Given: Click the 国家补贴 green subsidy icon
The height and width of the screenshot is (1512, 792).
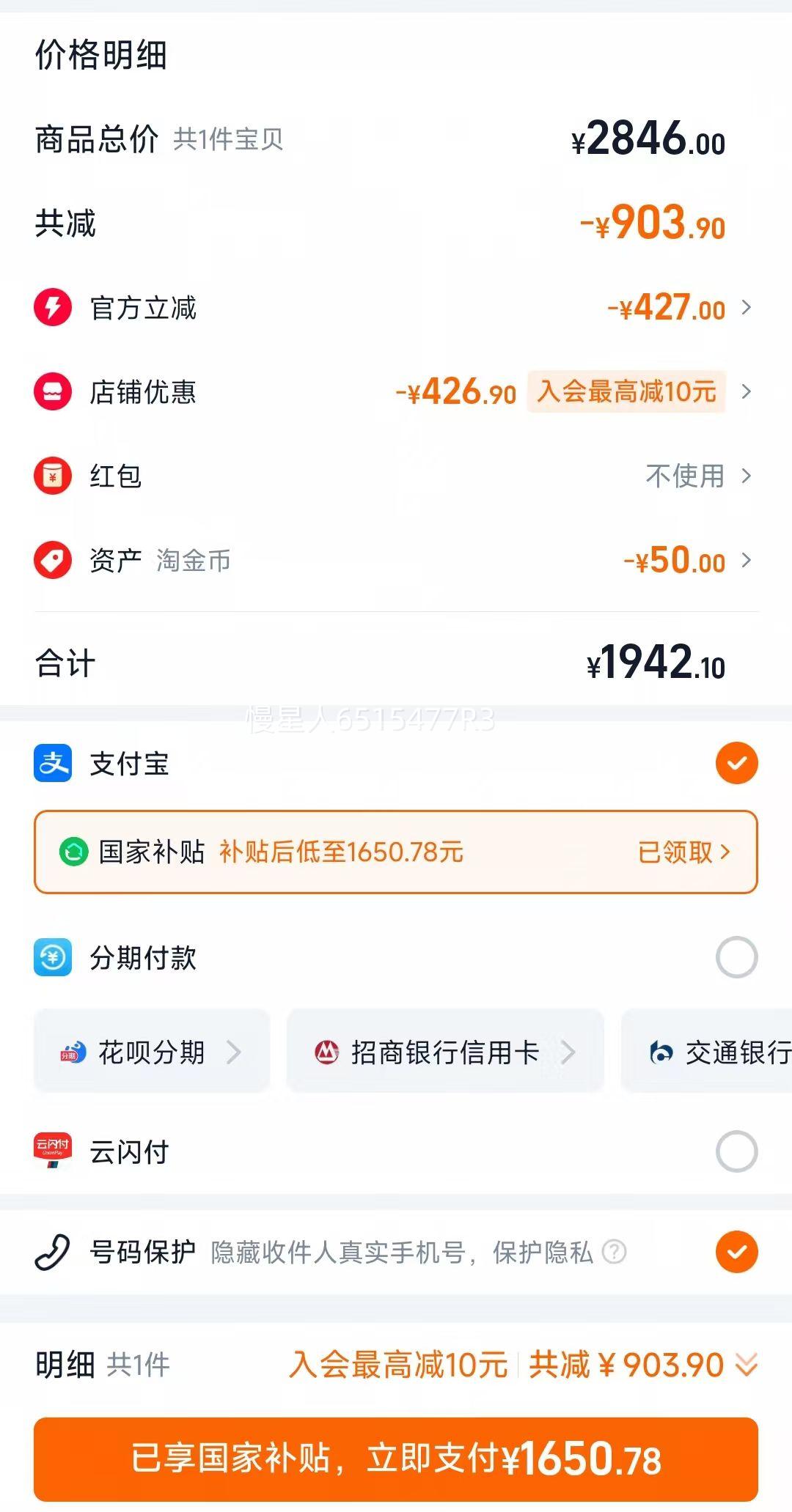Looking at the screenshot, I should [x=76, y=852].
